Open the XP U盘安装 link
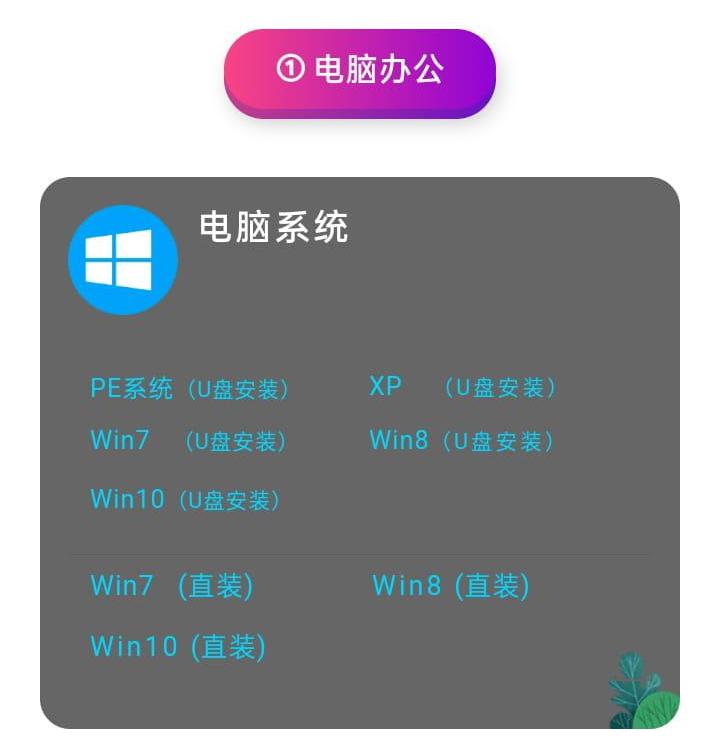 tap(462, 387)
